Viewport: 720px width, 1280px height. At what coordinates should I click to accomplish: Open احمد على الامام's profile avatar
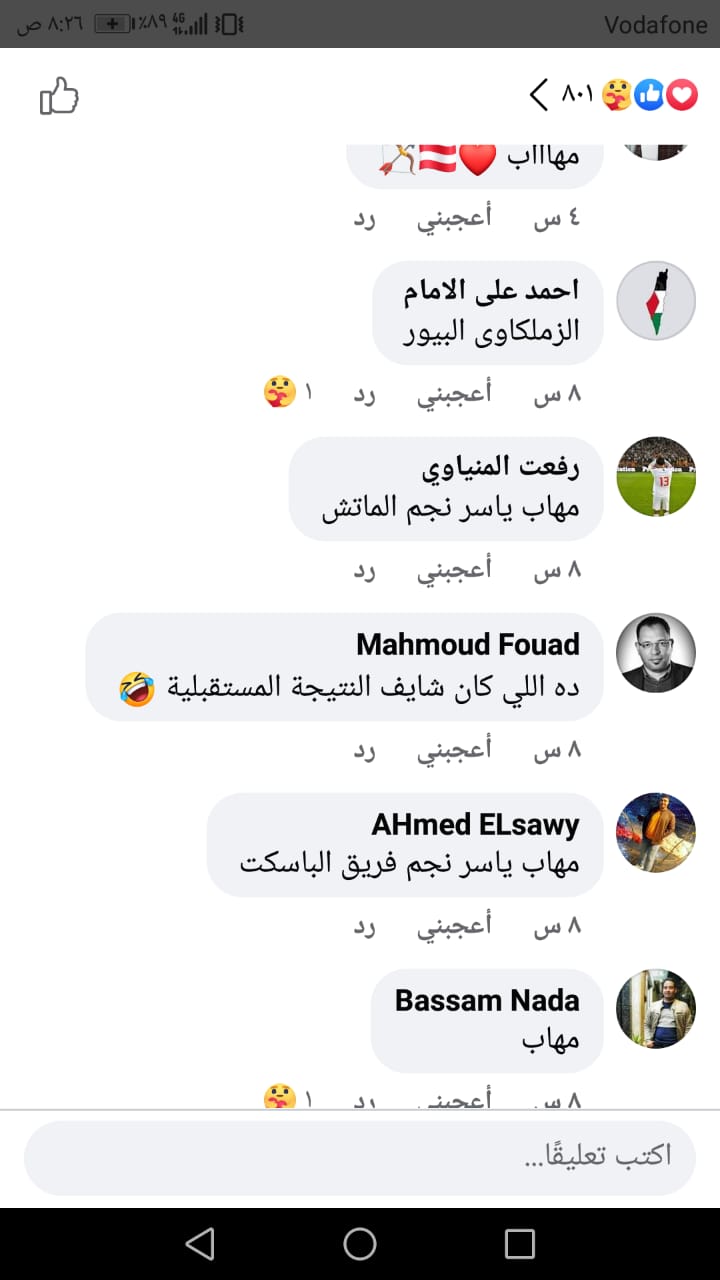coord(656,301)
